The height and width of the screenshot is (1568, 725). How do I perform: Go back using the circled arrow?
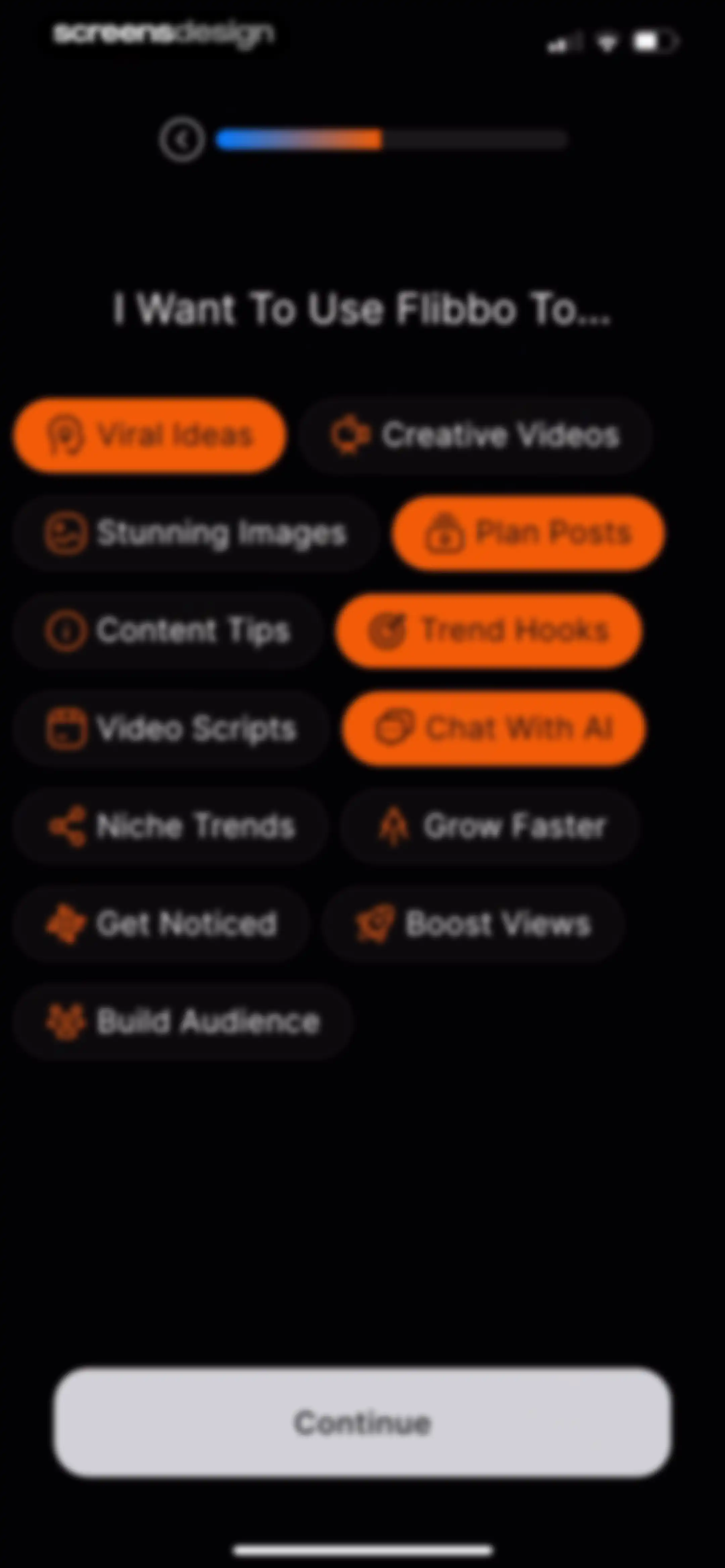pos(181,140)
